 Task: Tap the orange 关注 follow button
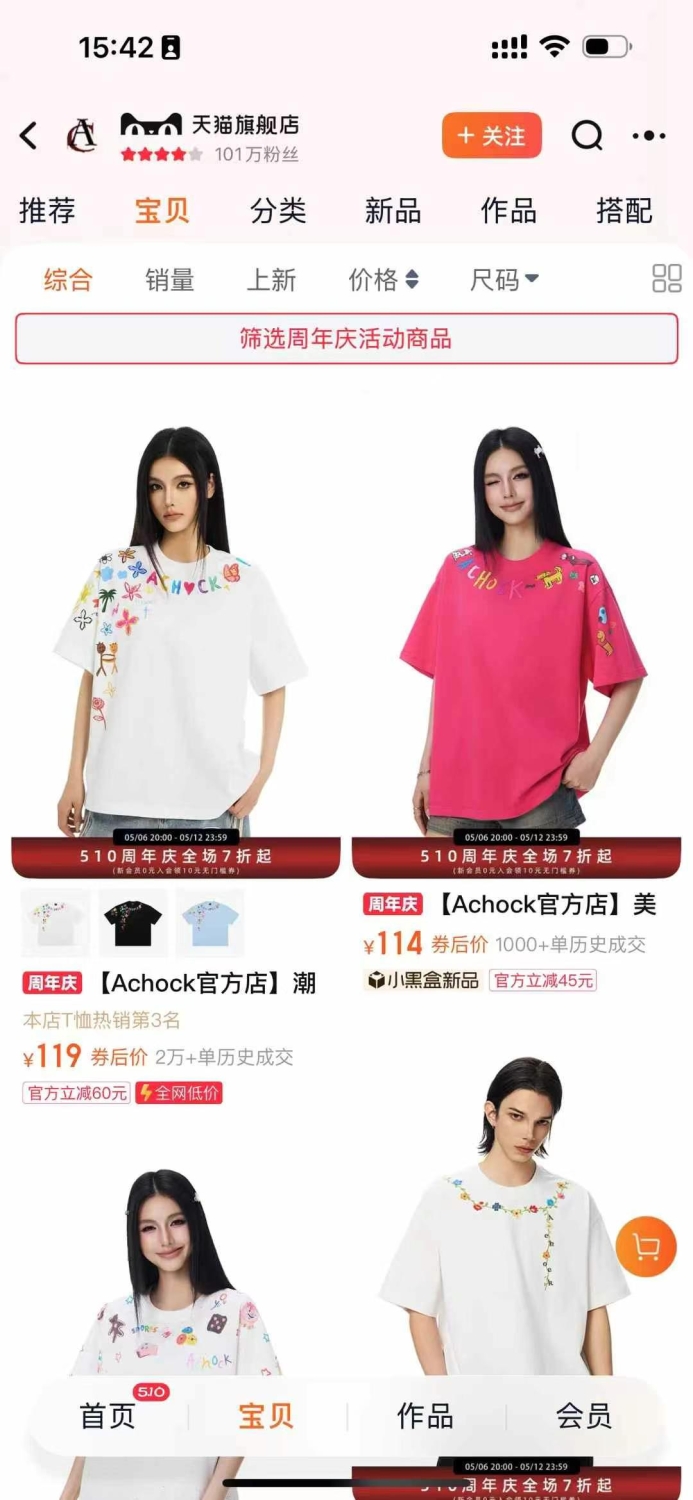coord(492,135)
